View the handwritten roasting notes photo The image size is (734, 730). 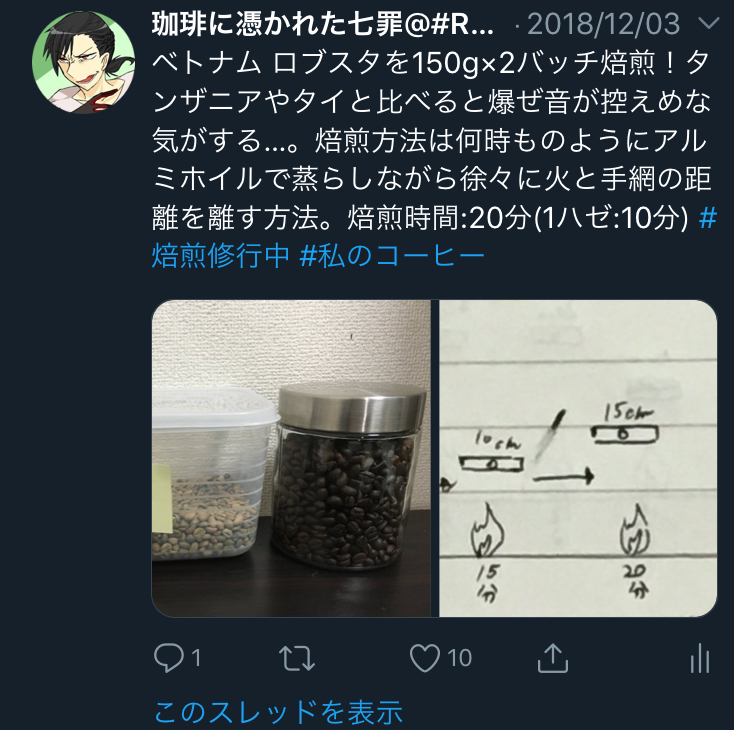tap(575, 458)
